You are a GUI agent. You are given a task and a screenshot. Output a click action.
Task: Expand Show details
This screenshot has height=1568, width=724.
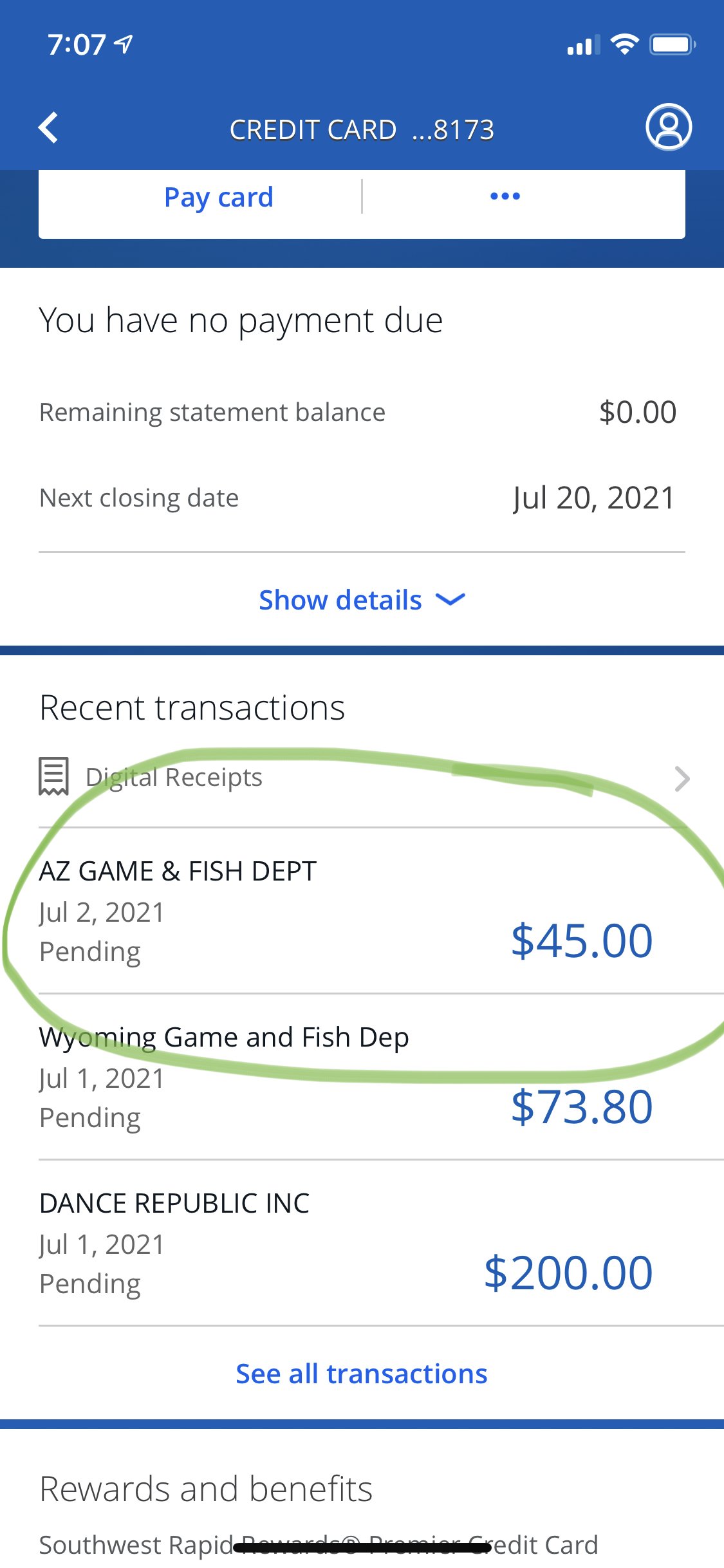pyautogui.click(x=362, y=600)
